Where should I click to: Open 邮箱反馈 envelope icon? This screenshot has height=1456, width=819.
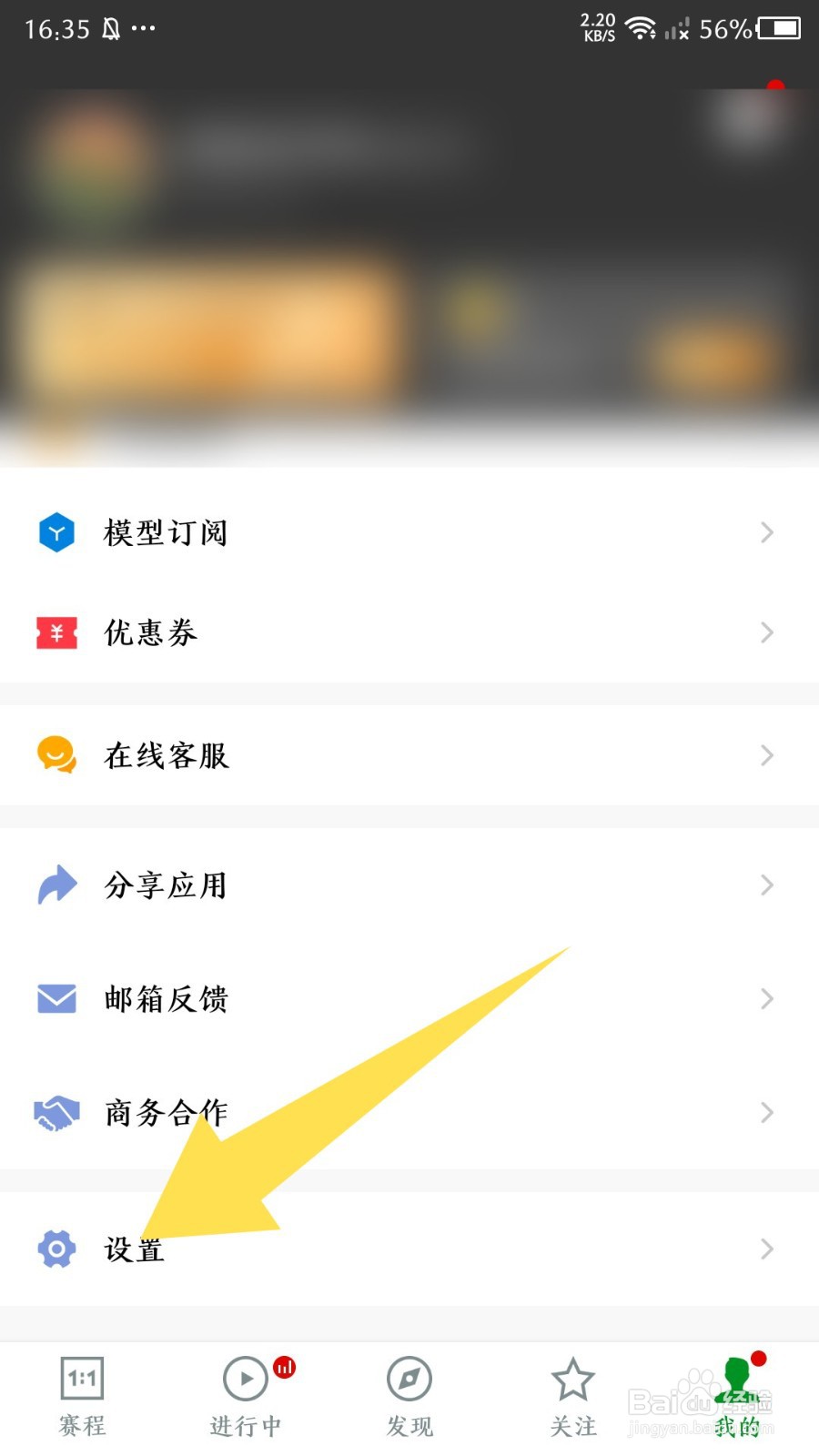(56, 998)
